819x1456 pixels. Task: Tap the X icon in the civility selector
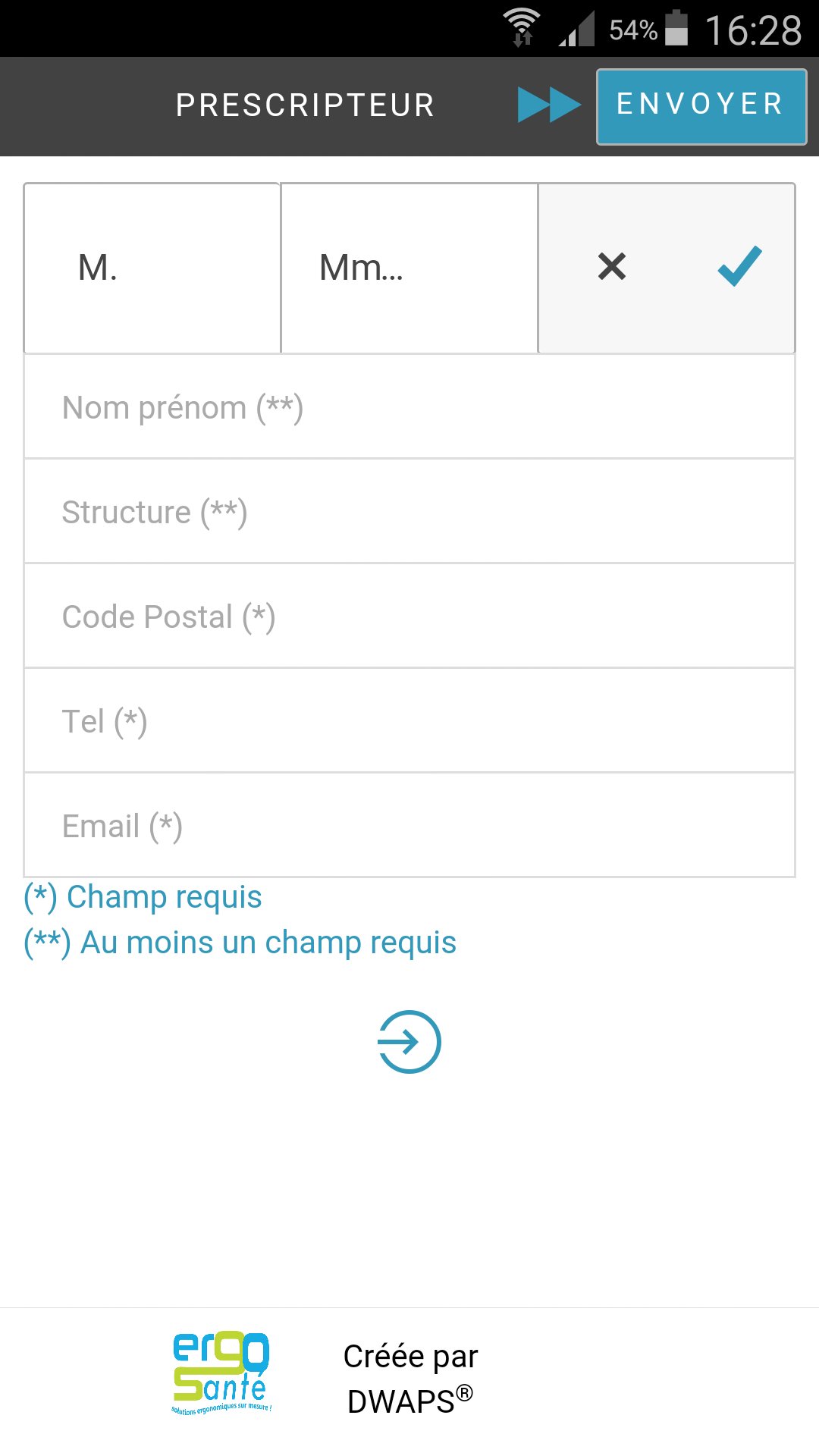(611, 267)
